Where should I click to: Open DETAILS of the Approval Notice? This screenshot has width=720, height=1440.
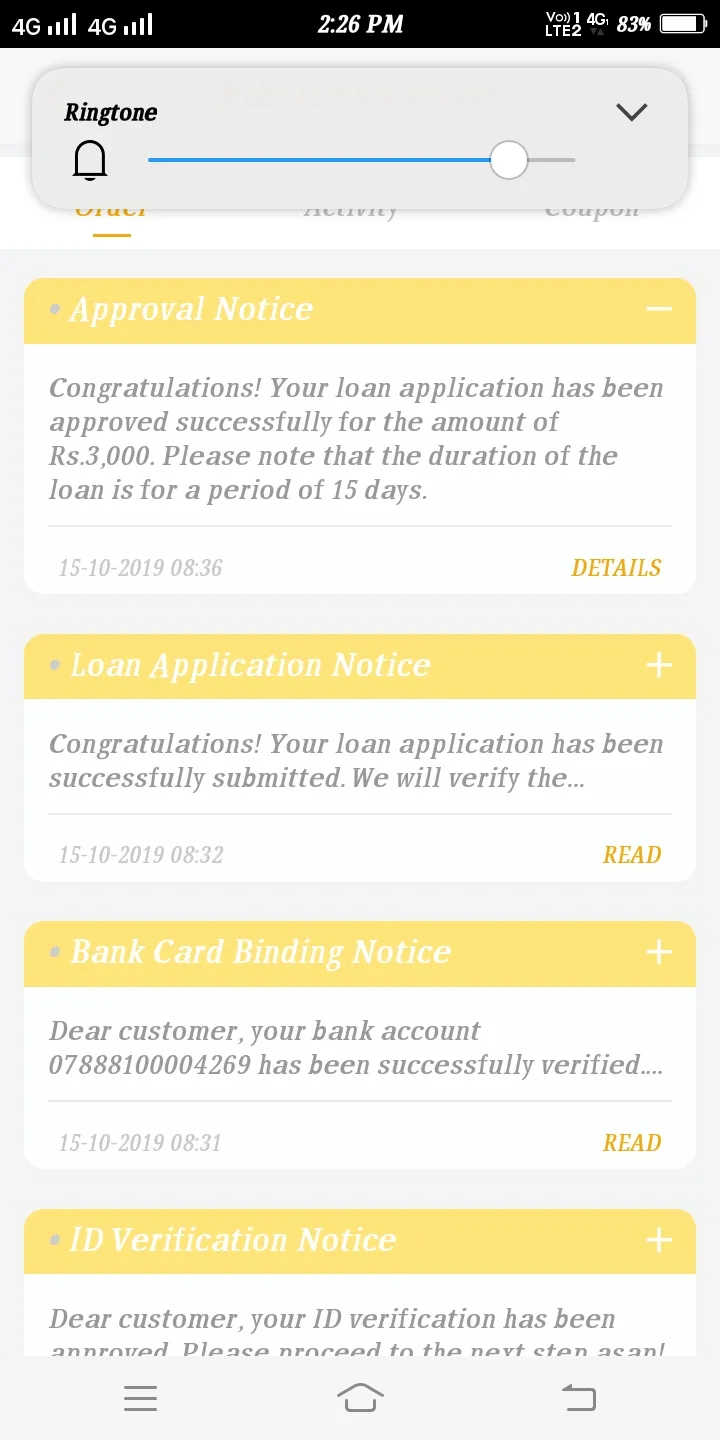click(616, 568)
